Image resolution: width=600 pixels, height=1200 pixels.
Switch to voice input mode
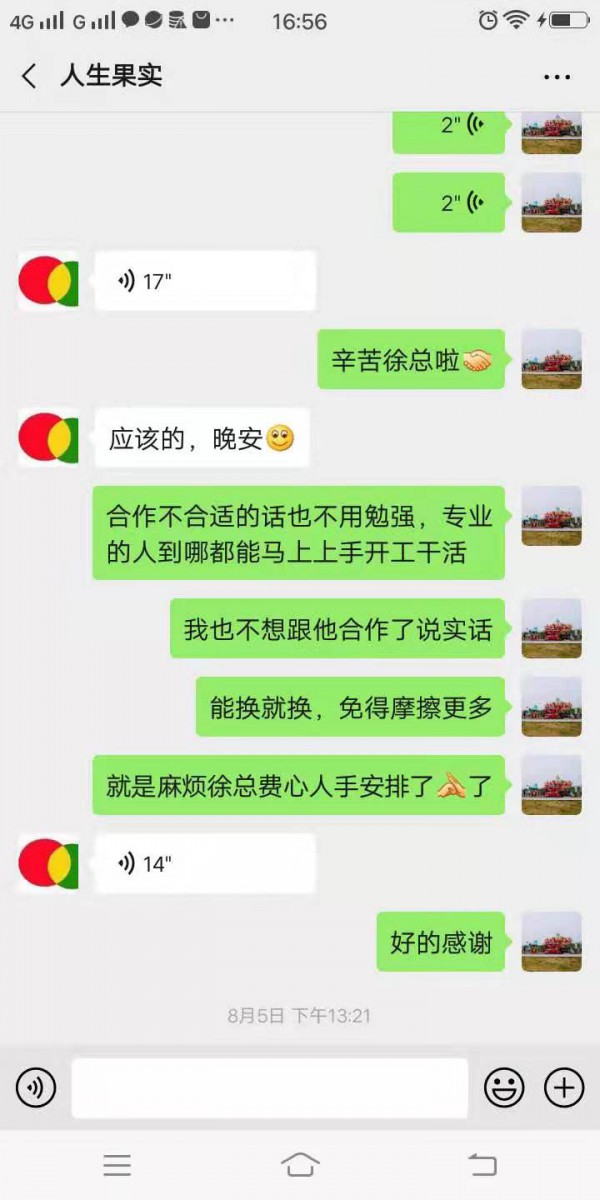36,1087
